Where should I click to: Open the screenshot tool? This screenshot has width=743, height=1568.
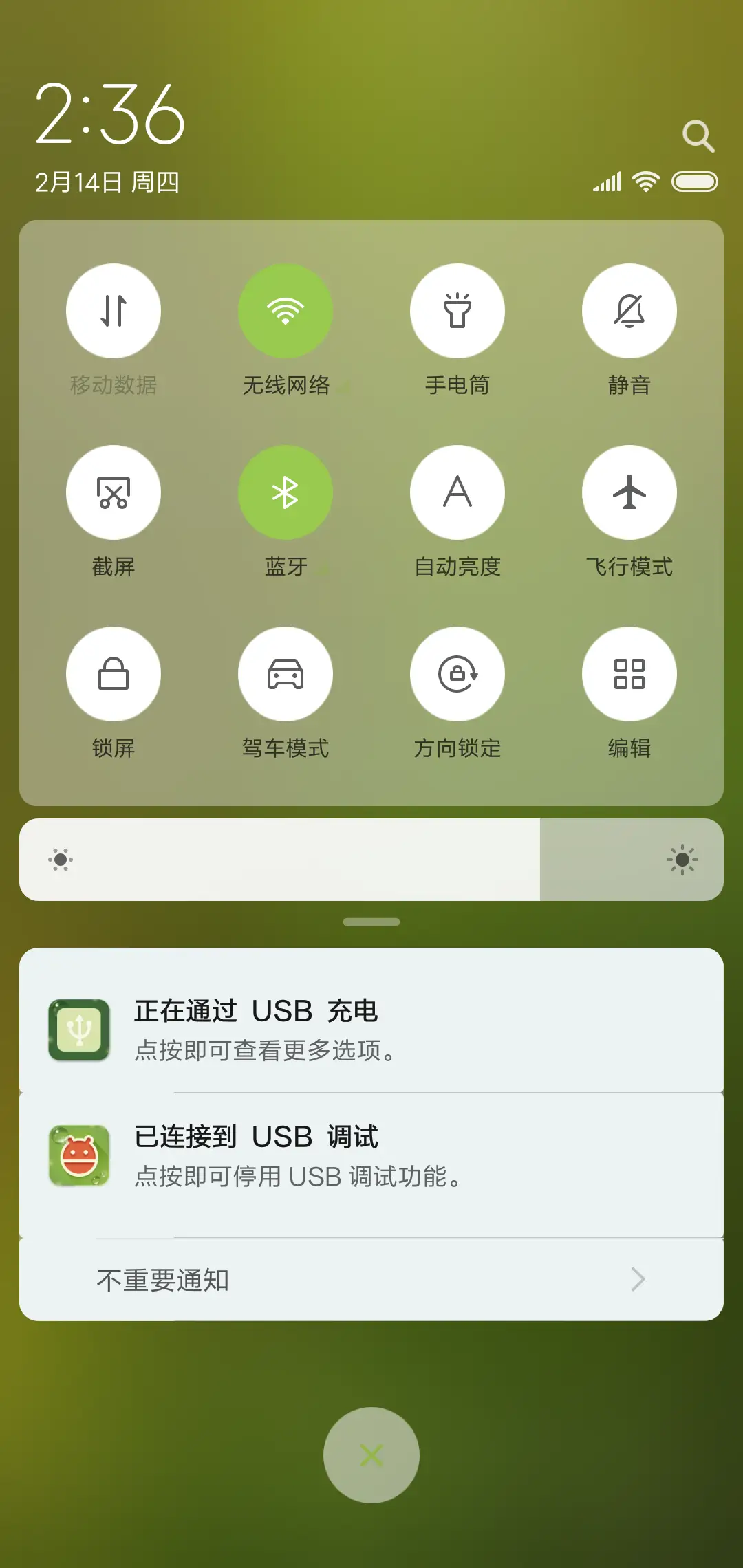[114, 492]
